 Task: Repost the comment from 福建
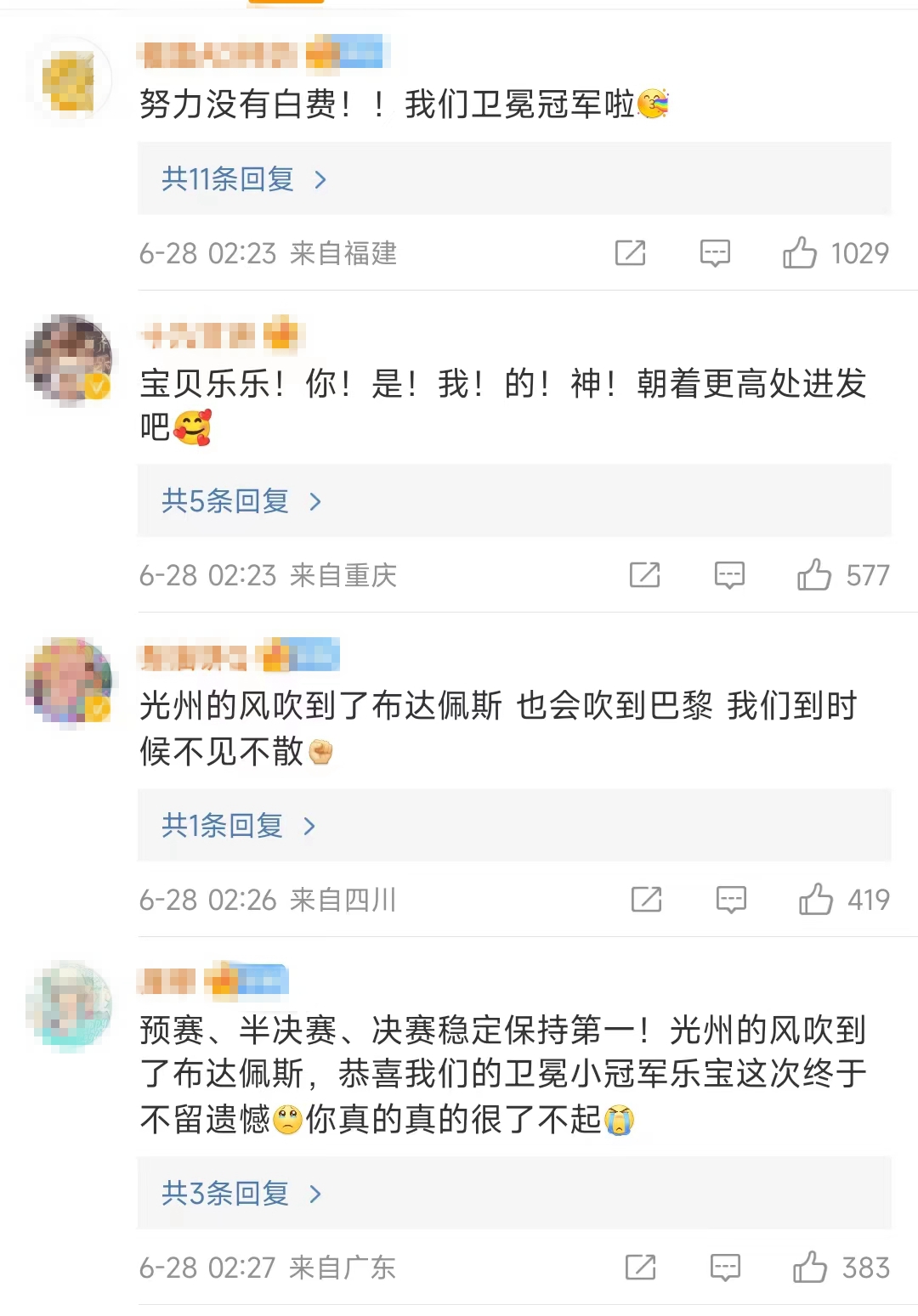click(x=630, y=253)
